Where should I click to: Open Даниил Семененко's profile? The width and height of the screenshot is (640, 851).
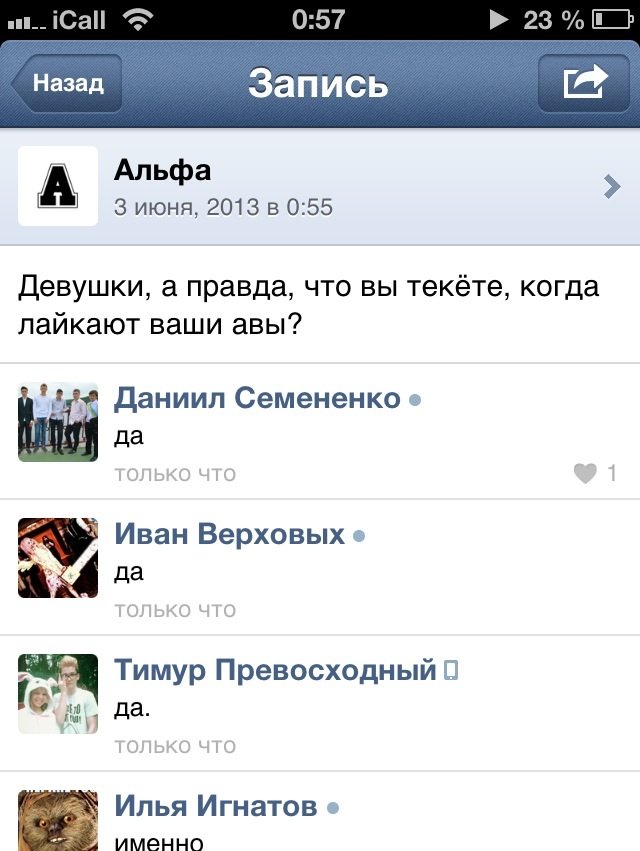(x=257, y=398)
